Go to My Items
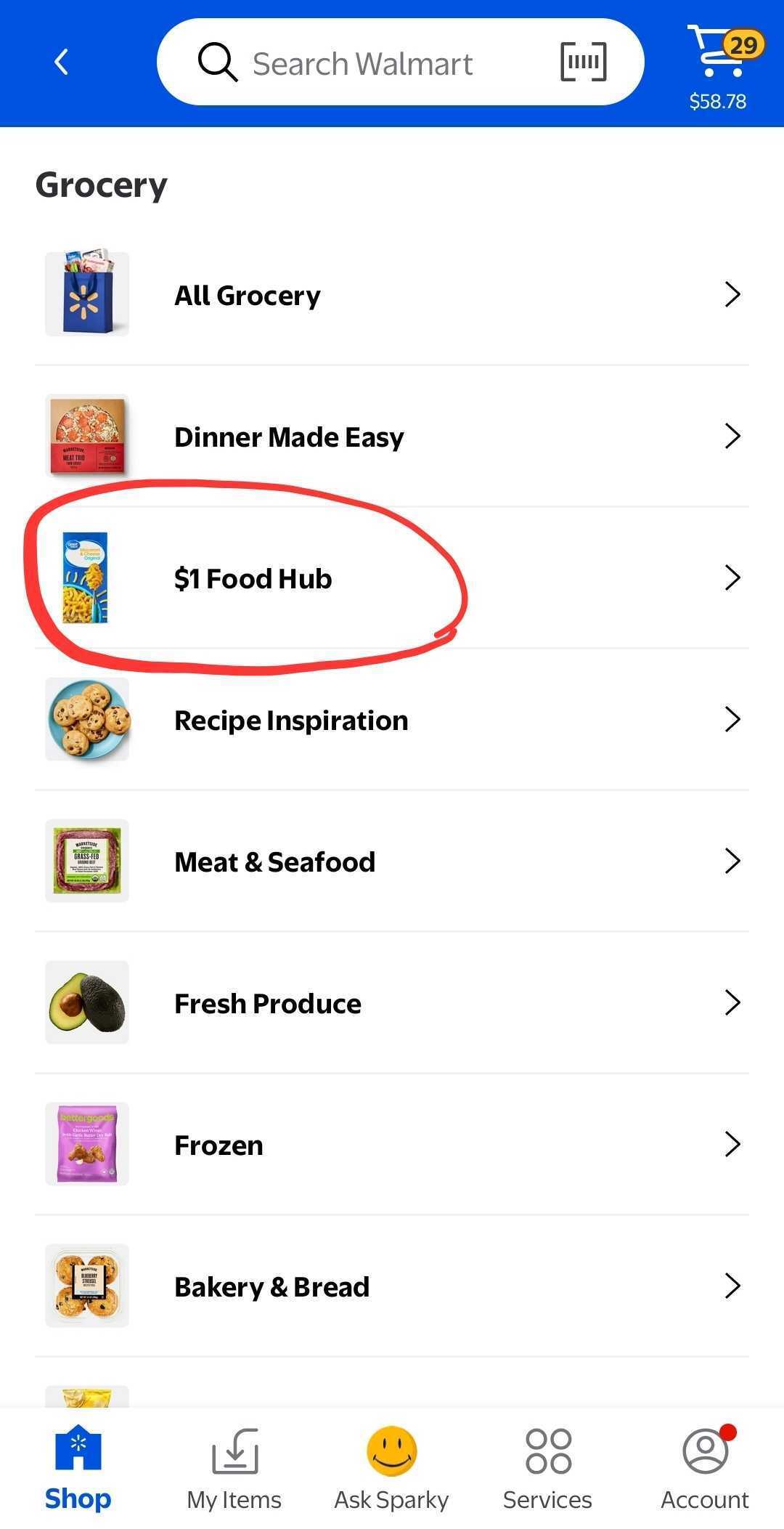Screen dimensions: 784x1529 pos(233,1467)
